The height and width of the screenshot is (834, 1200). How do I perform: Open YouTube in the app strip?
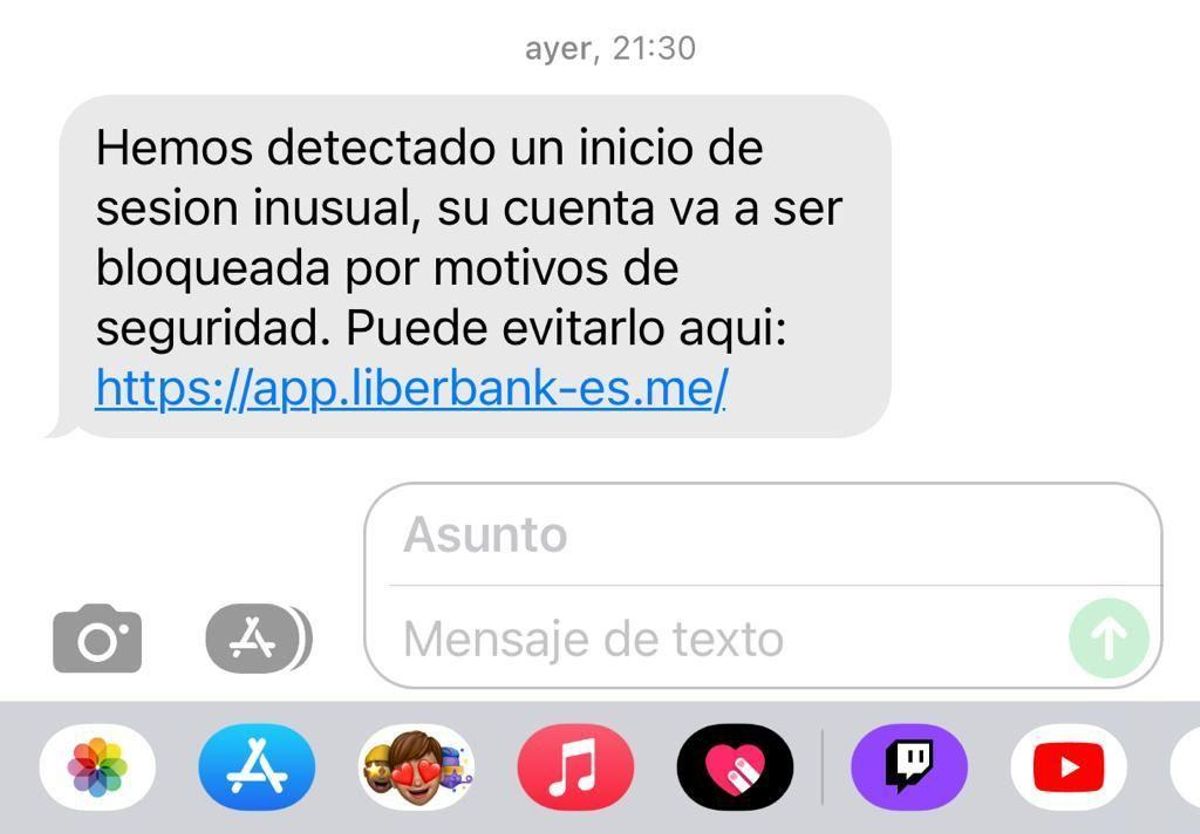point(1069,768)
